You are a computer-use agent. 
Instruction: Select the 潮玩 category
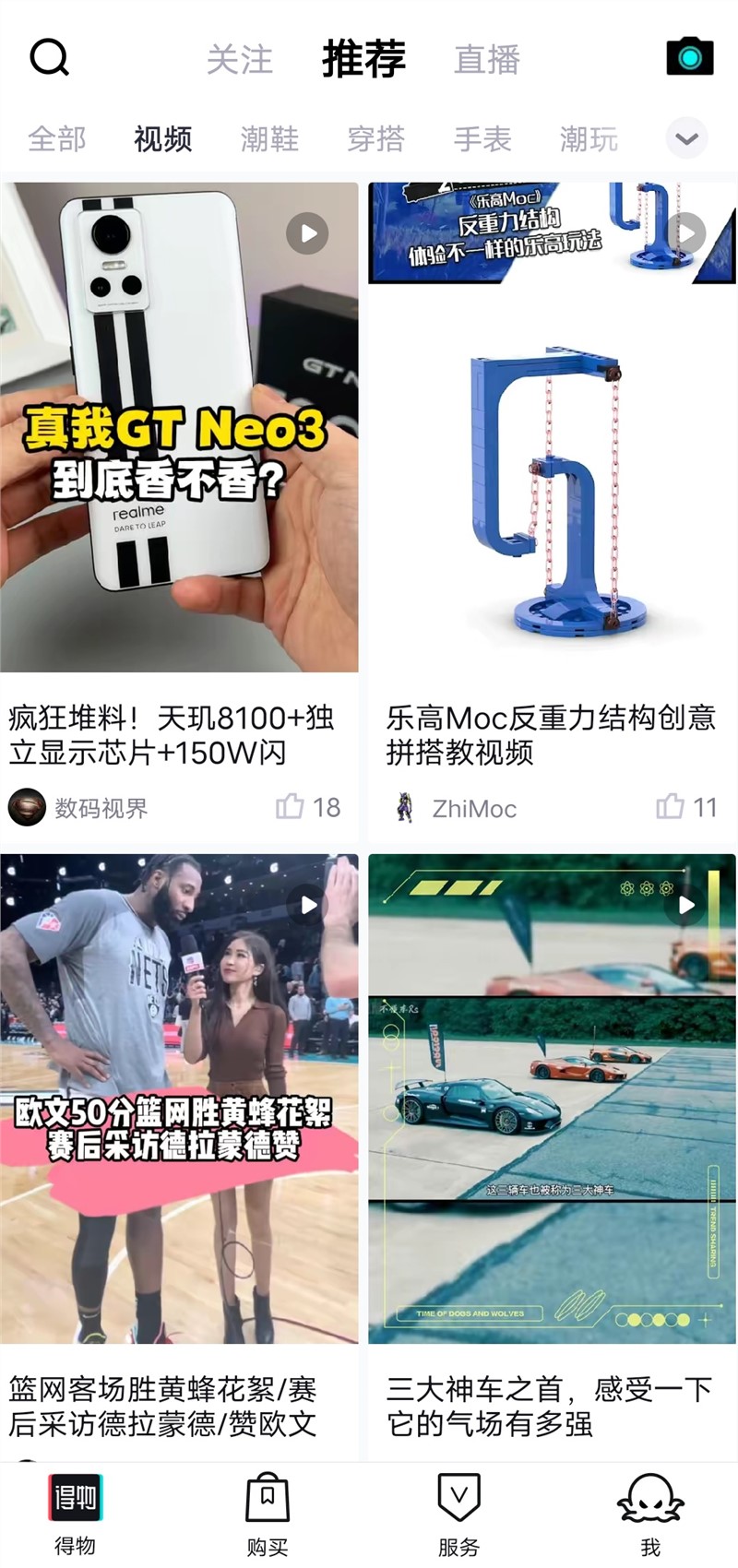589,139
